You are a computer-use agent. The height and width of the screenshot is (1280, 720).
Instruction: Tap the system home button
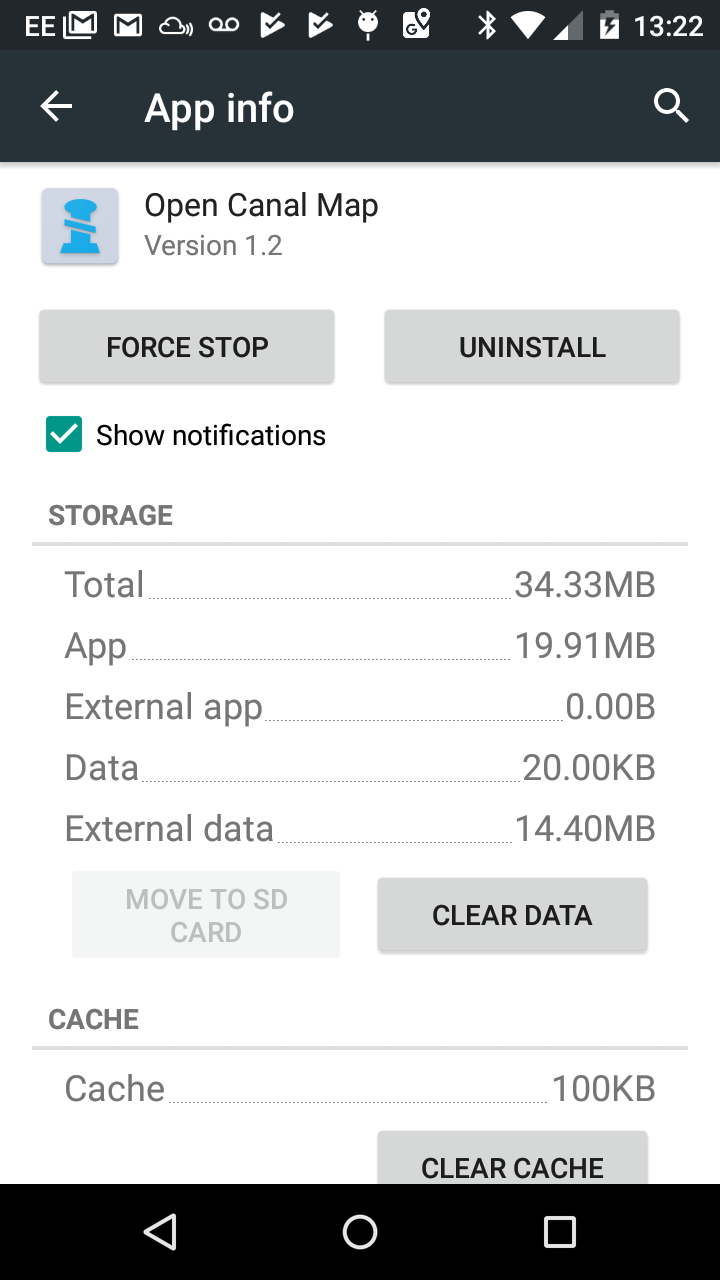[360, 1232]
